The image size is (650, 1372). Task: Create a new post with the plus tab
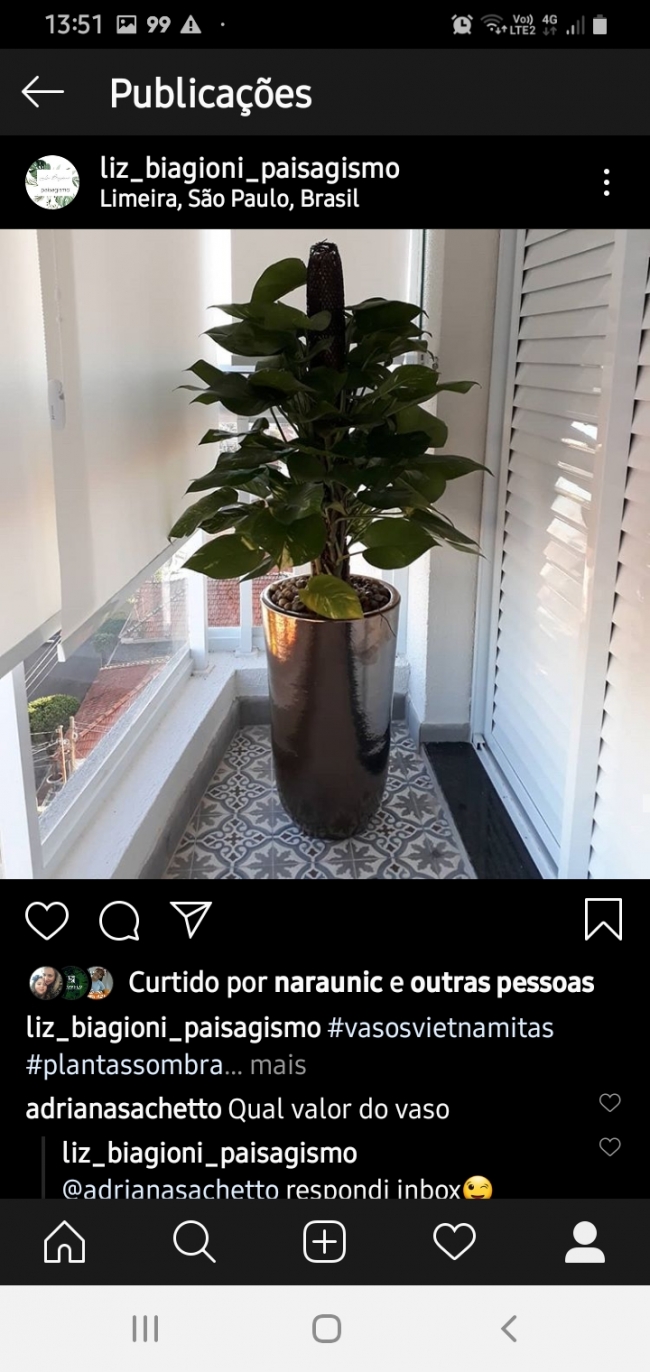(x=324, y=1242)
